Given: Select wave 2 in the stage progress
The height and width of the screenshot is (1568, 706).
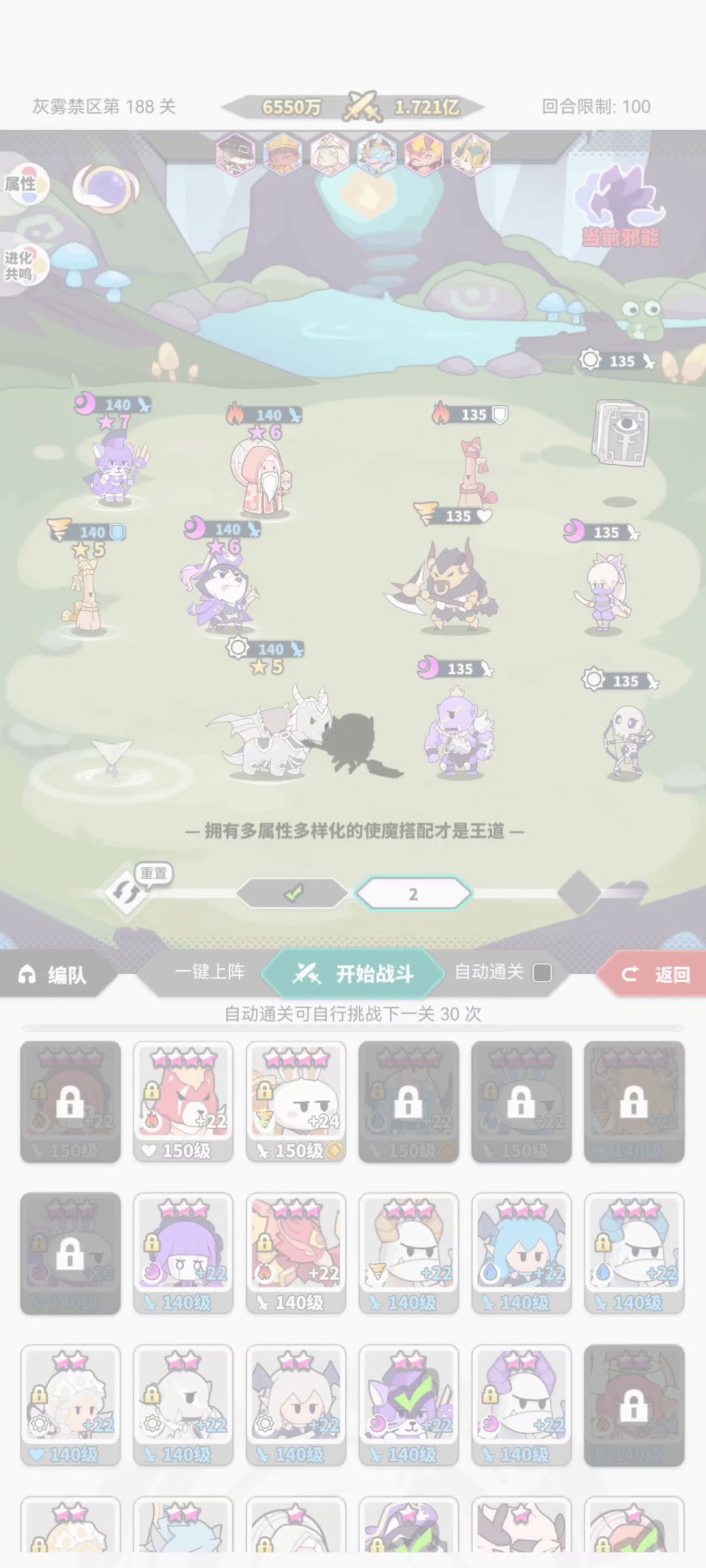Looking at the screenshot, I should pos(413,894).
